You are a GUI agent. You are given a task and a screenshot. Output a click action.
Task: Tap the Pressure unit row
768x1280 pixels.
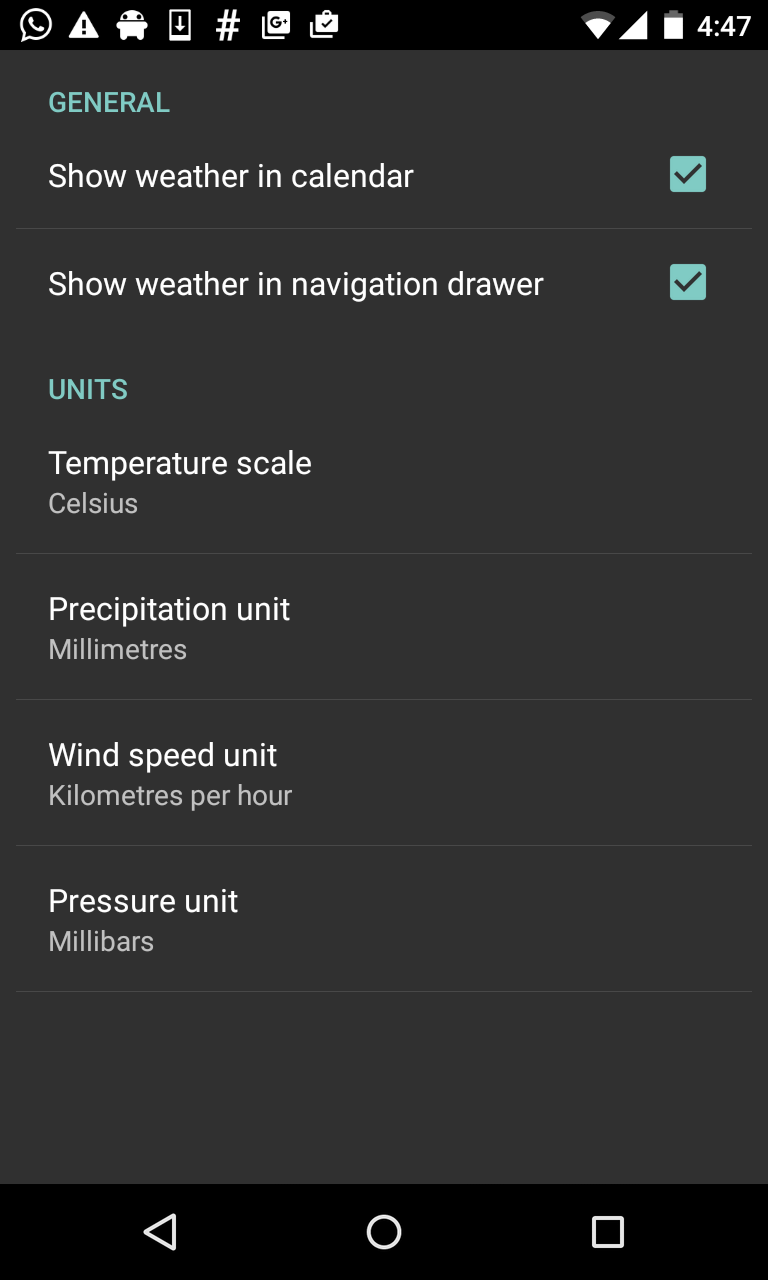[384, 919]
